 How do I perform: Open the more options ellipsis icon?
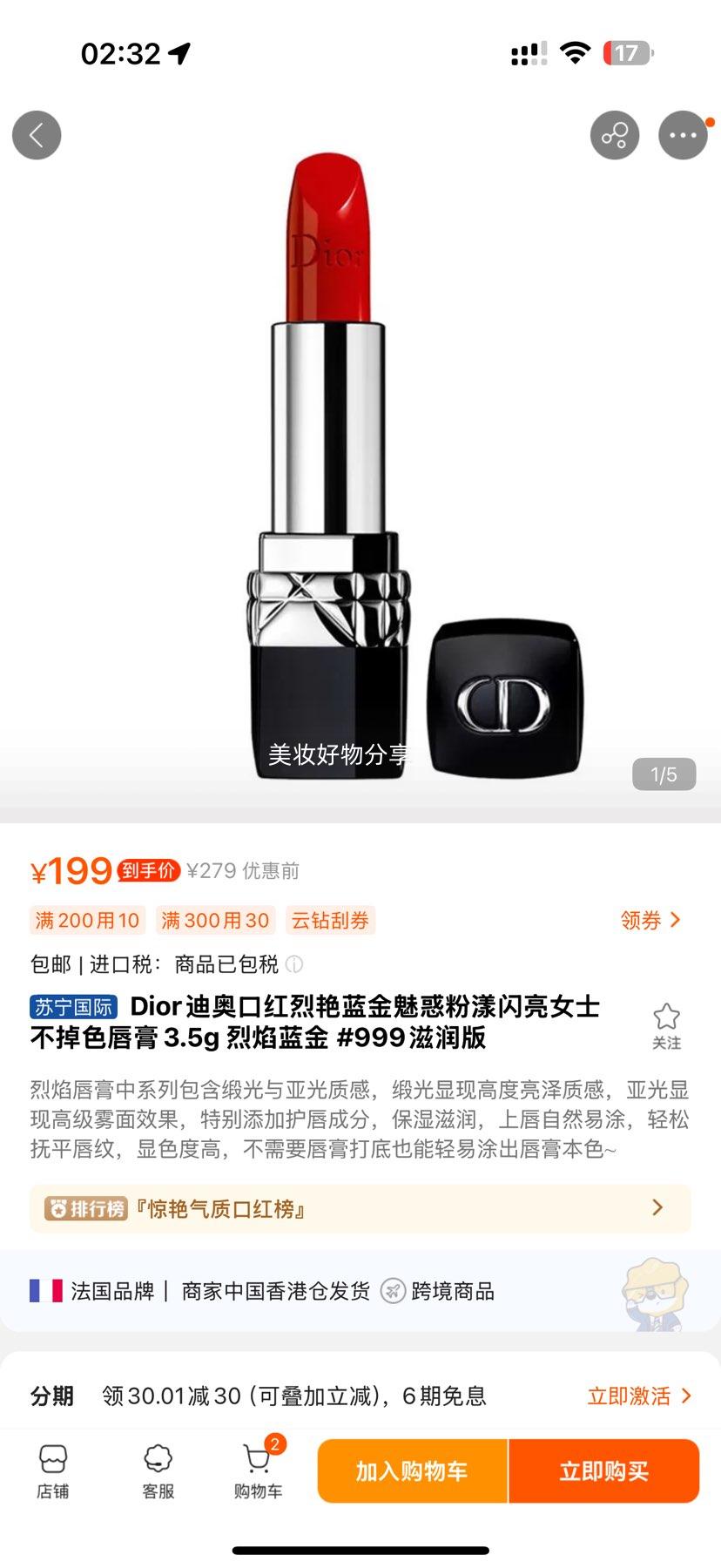point(684,135)
